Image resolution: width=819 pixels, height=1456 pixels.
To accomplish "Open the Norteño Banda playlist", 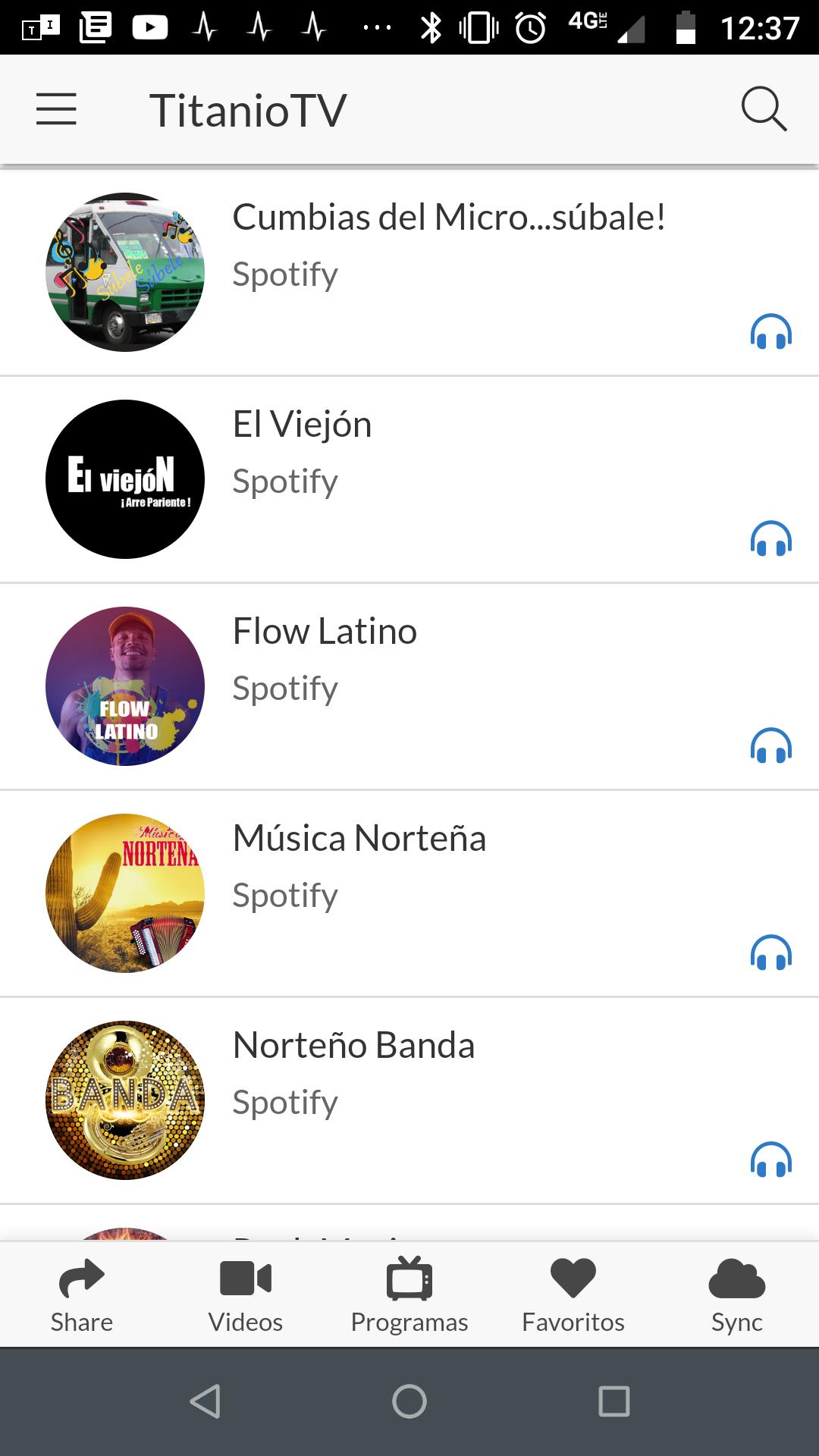I will 409,1100.
